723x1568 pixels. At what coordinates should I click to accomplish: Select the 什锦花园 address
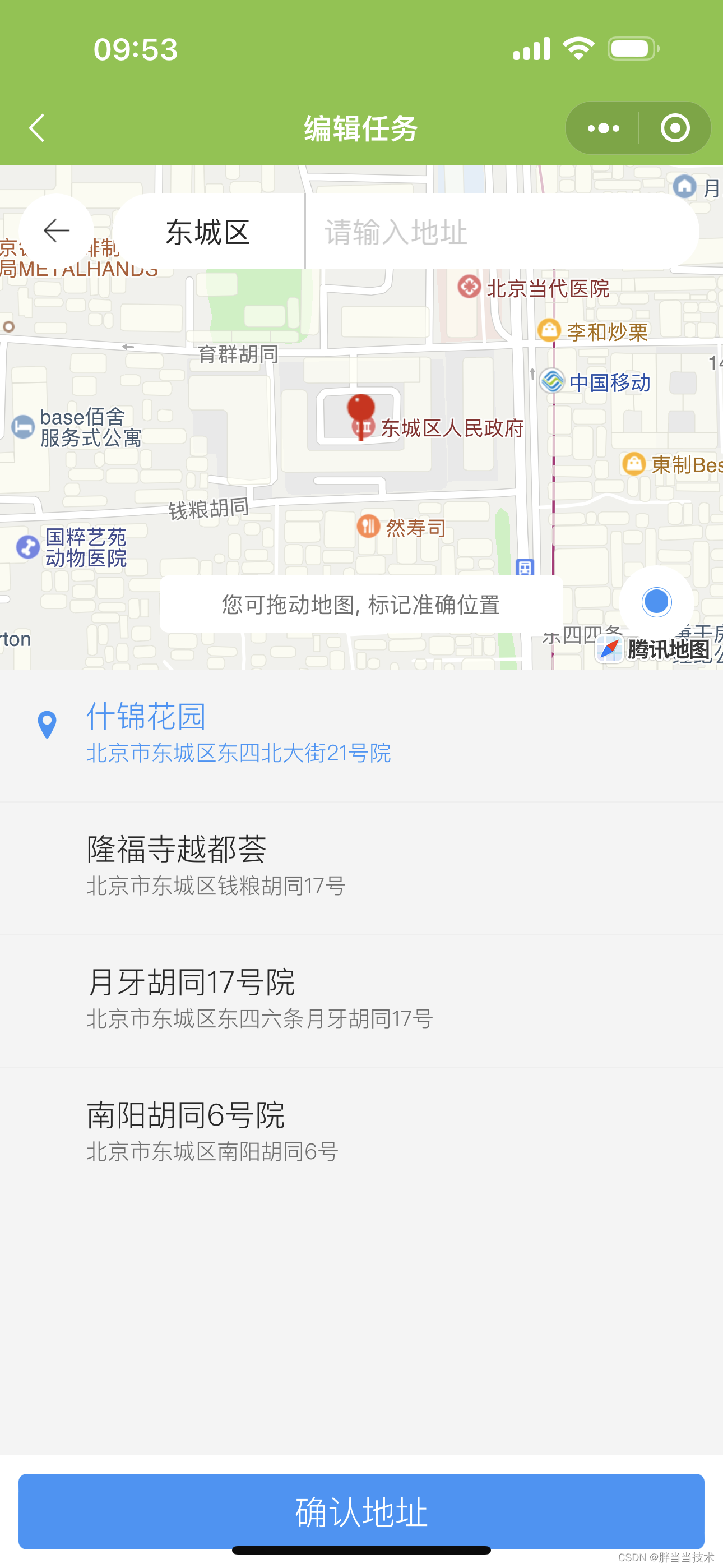361,735
